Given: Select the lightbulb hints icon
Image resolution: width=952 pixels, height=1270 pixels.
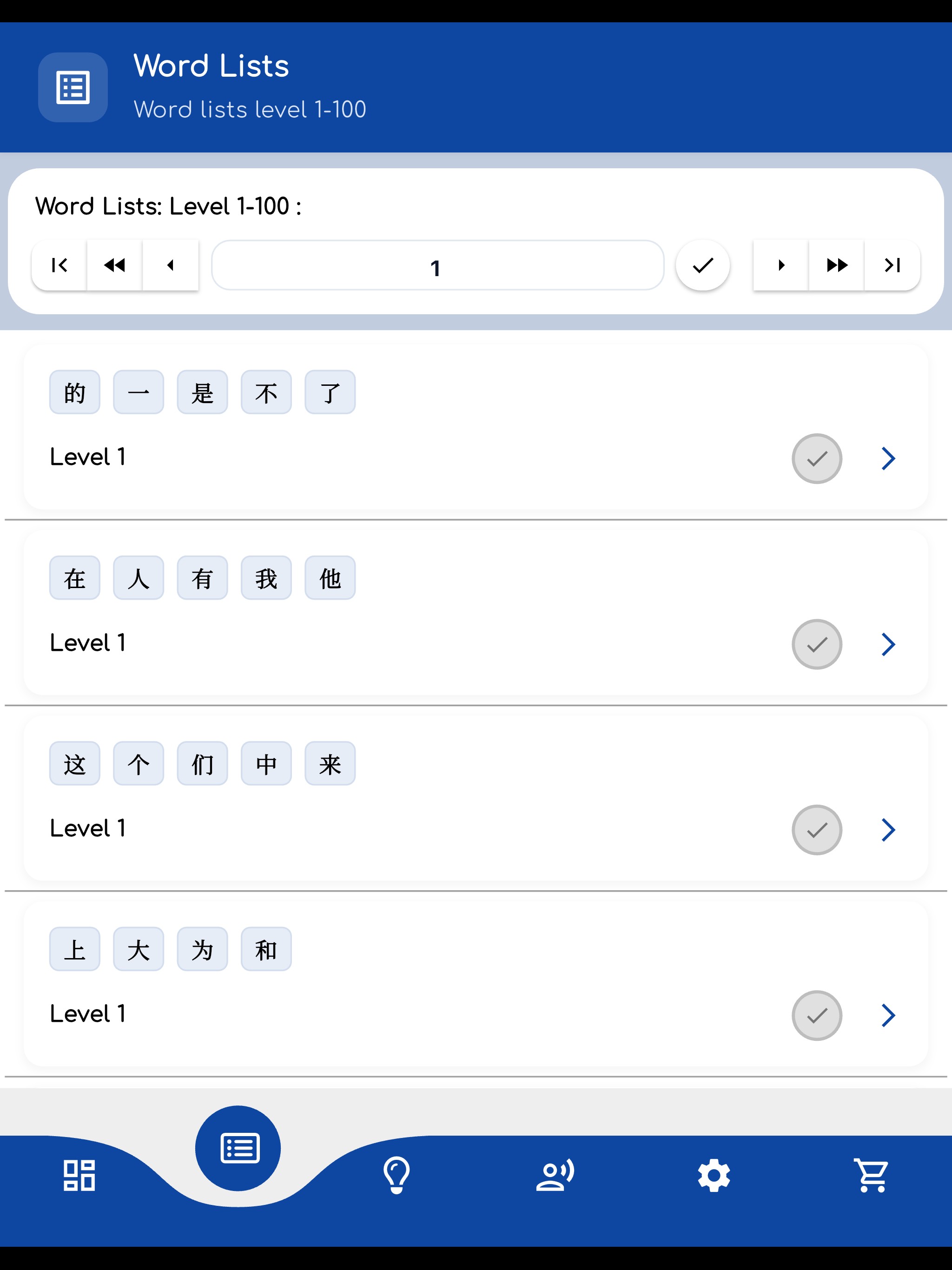Looking at the screenshot, I should tap(396, 1175).
